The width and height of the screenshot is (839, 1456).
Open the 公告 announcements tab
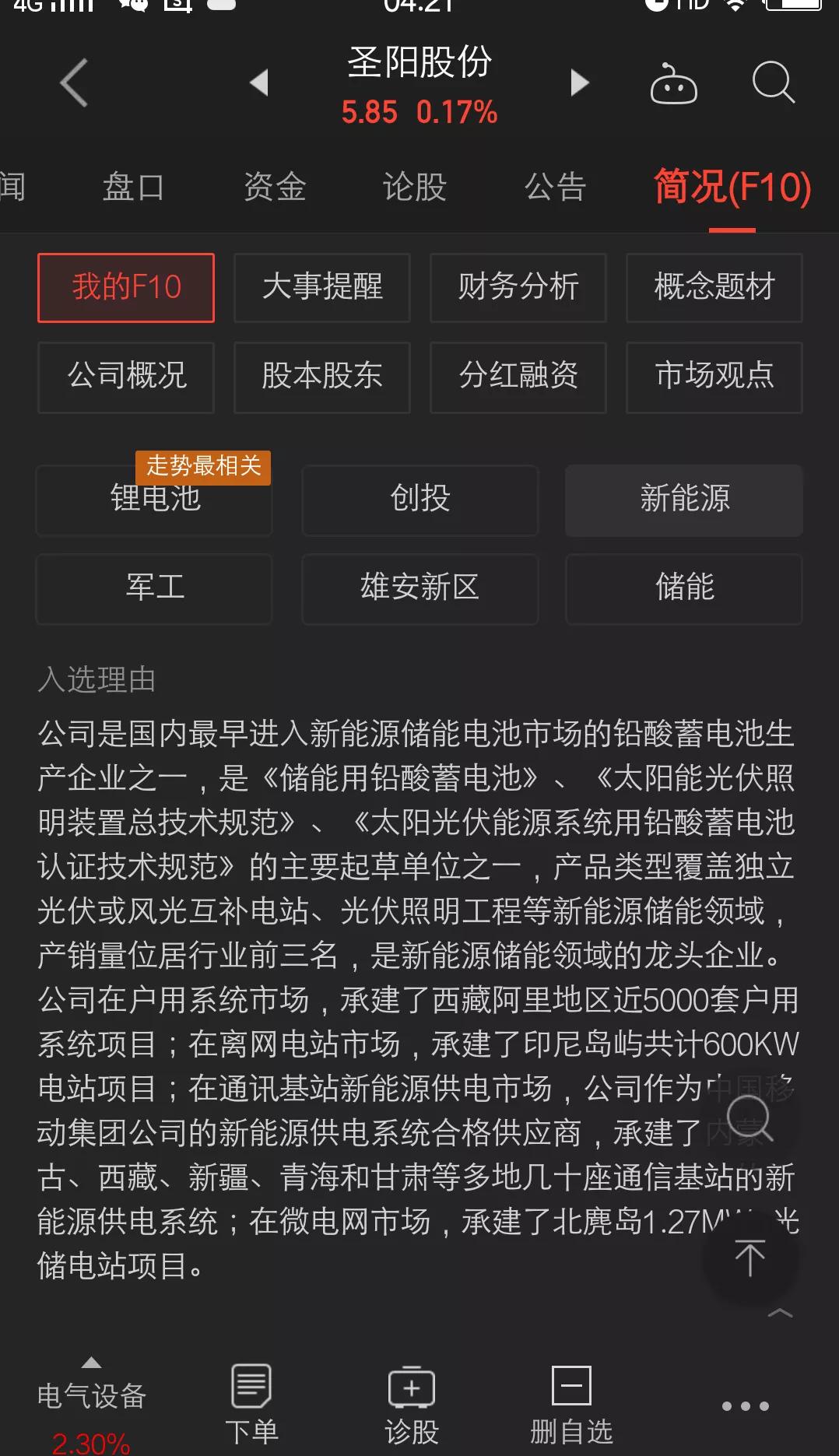(x=554, y=188)
